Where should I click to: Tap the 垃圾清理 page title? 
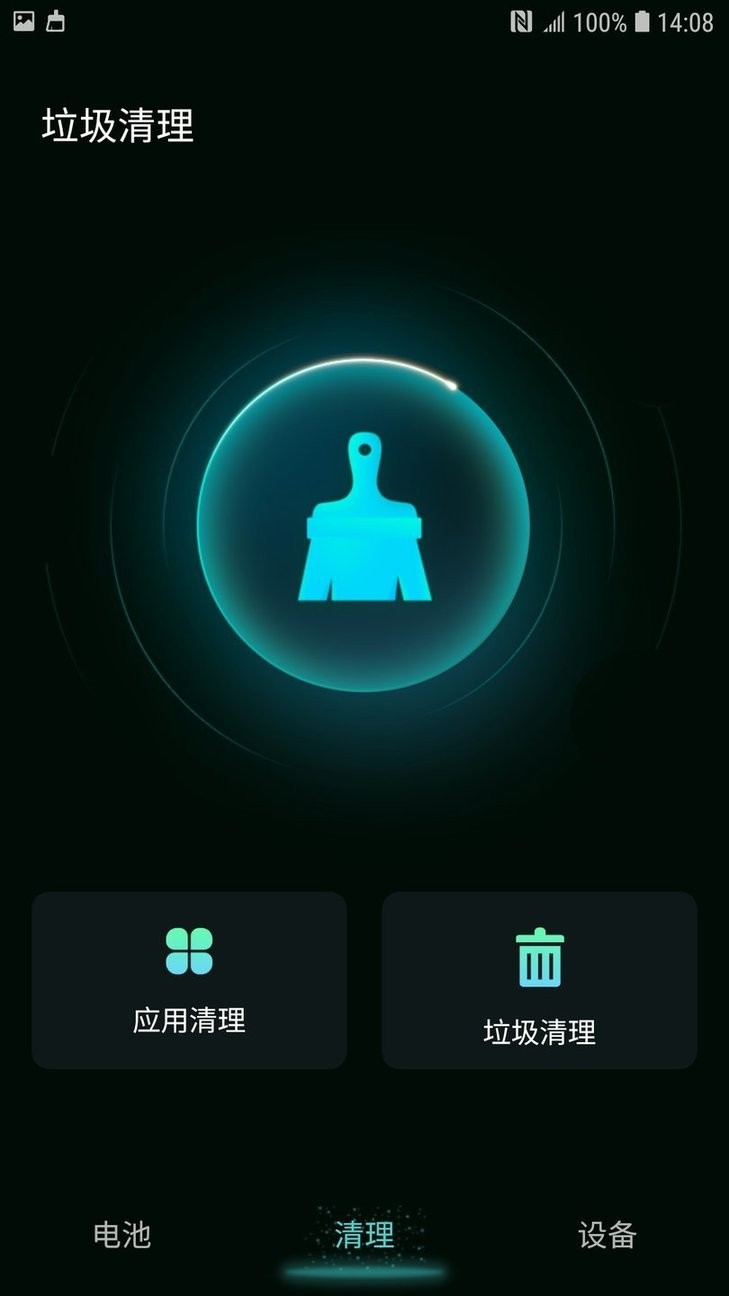pos(117,124)
